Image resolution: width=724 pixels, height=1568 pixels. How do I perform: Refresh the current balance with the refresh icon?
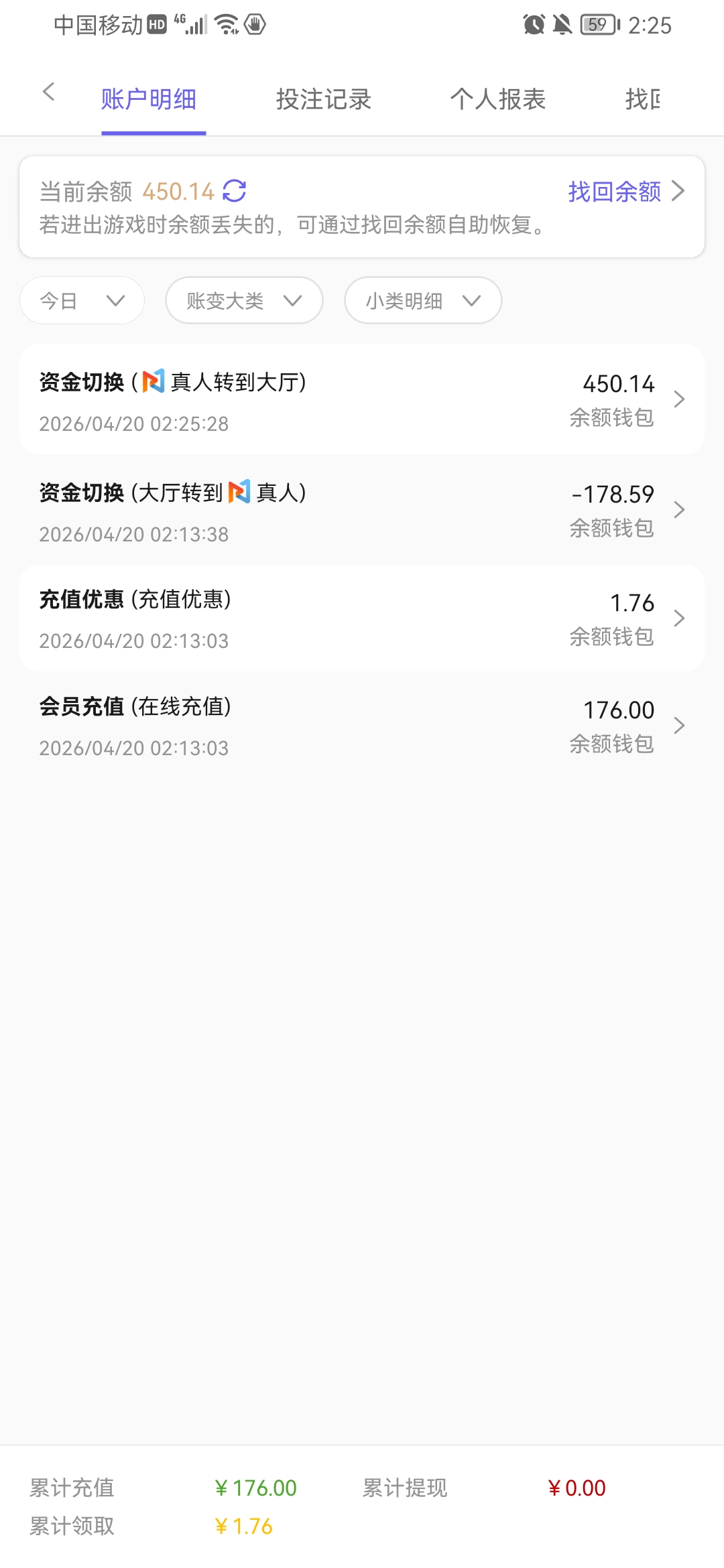tap(235, 191)
